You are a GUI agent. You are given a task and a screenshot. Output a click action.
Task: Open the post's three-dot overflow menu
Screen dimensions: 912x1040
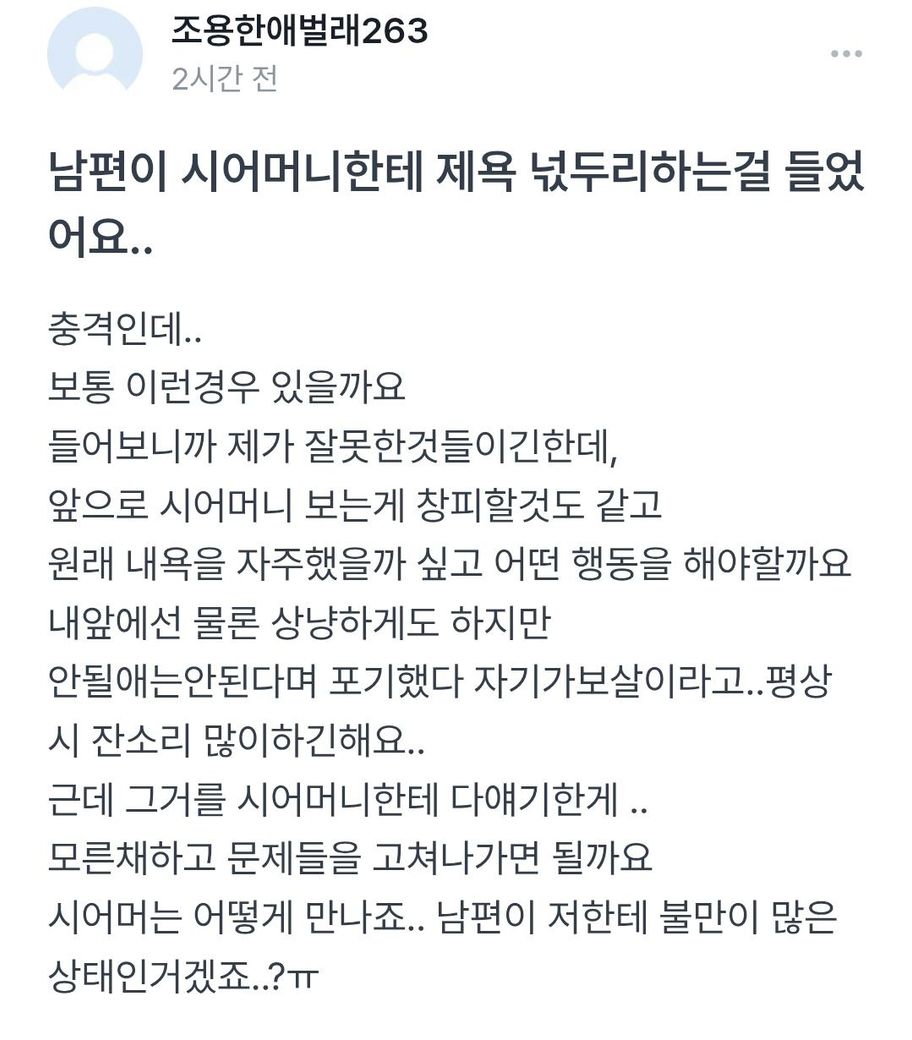[x=846, y=54]
